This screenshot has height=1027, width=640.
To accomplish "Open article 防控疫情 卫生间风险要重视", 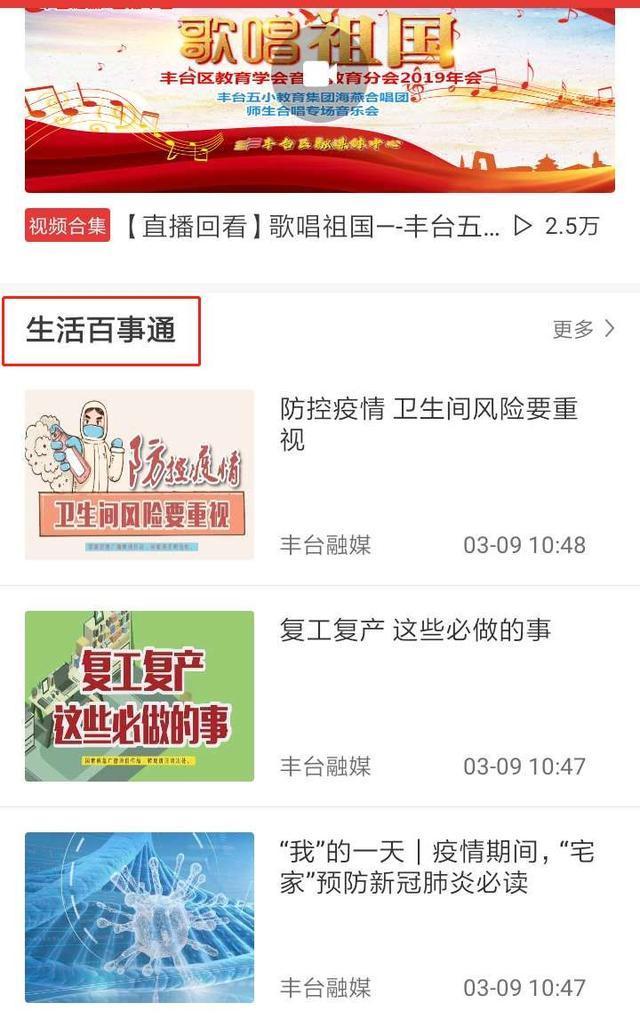I will [x=429, y=424].
